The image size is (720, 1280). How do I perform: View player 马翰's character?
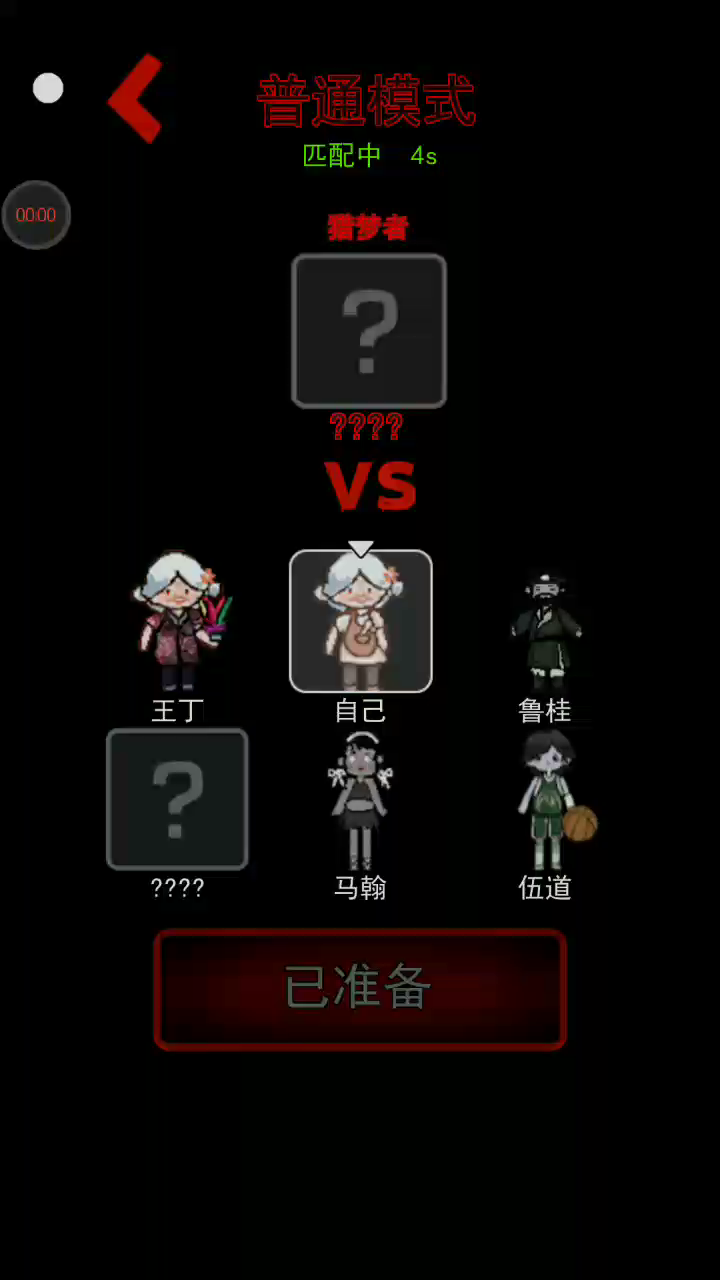pos(360,800)
